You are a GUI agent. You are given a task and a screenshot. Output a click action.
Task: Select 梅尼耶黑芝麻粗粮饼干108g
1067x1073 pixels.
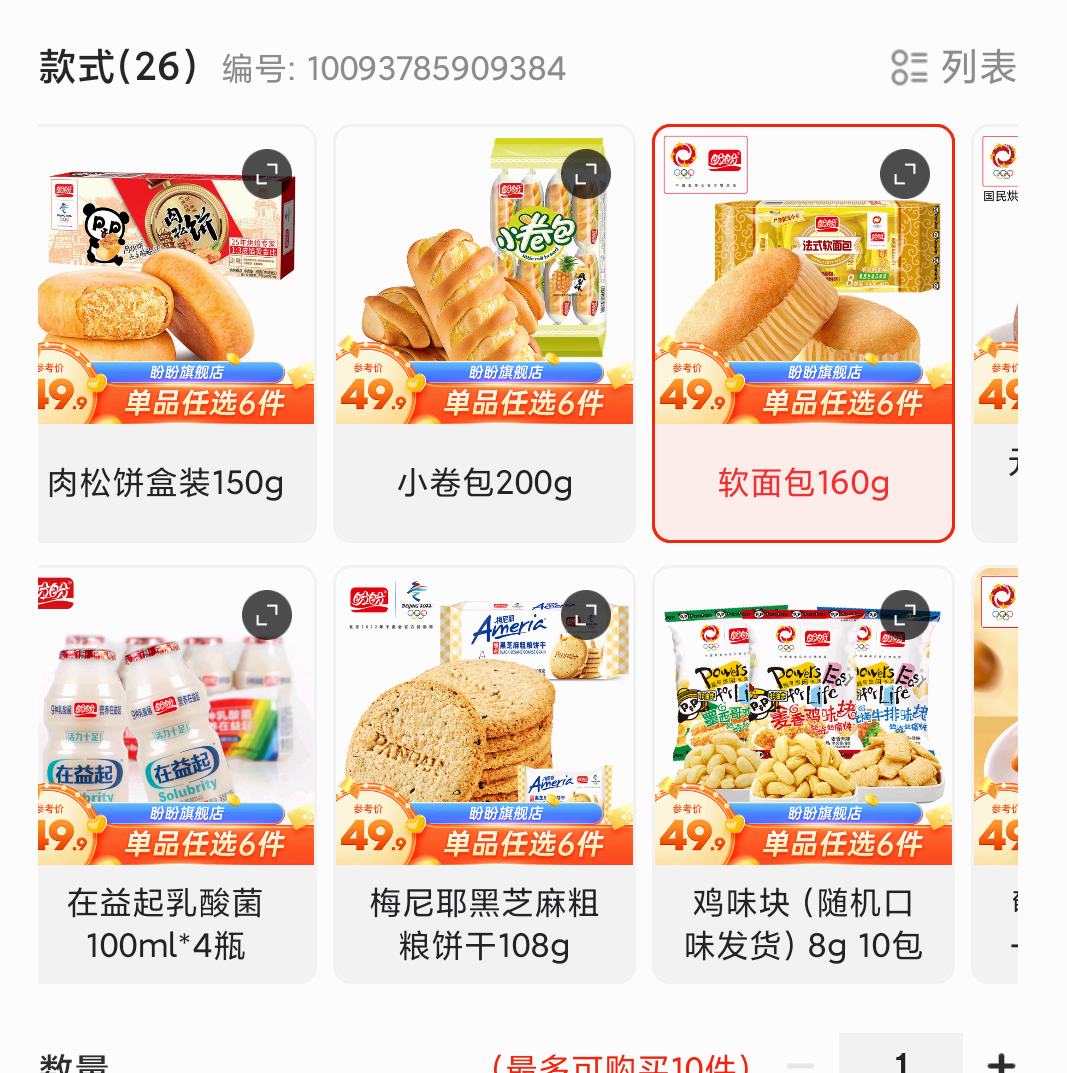pos(484,923)
